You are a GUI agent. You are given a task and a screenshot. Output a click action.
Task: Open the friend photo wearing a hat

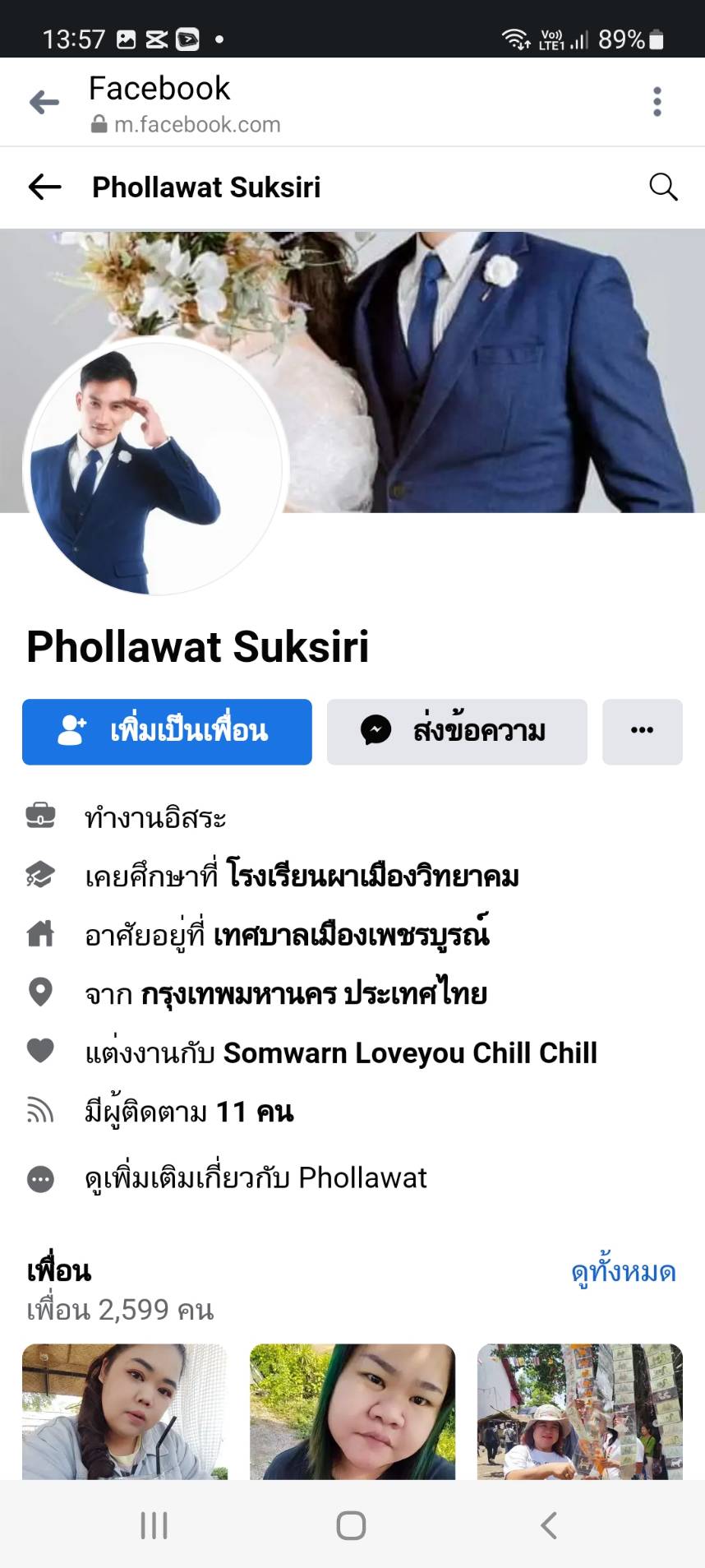click(x=580, y=1412)
